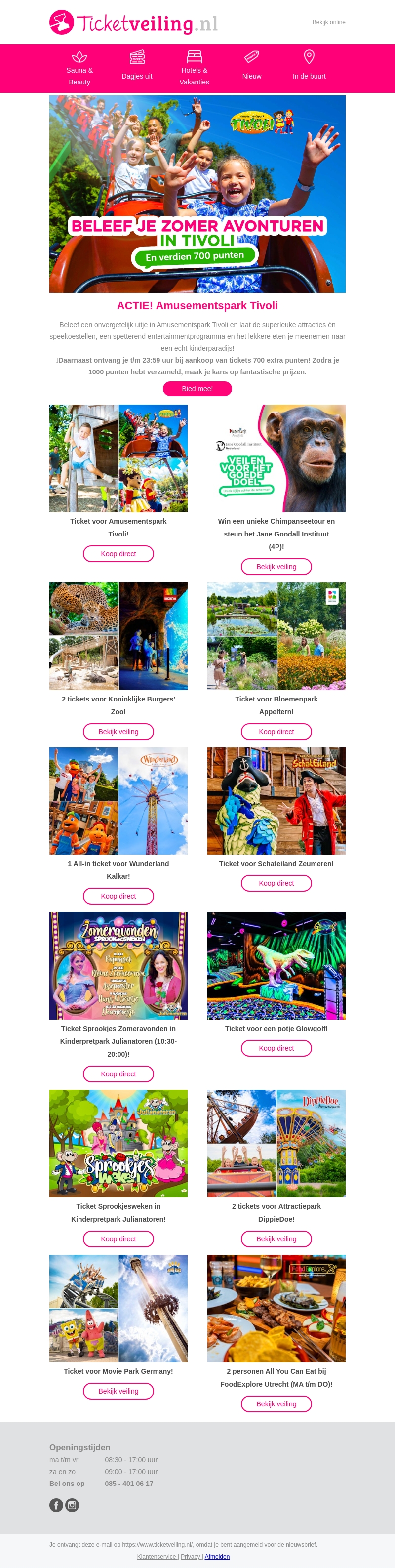Open Hotels & Vakanties category
This screenshot has width=395, height=1568.
point(194,69)
